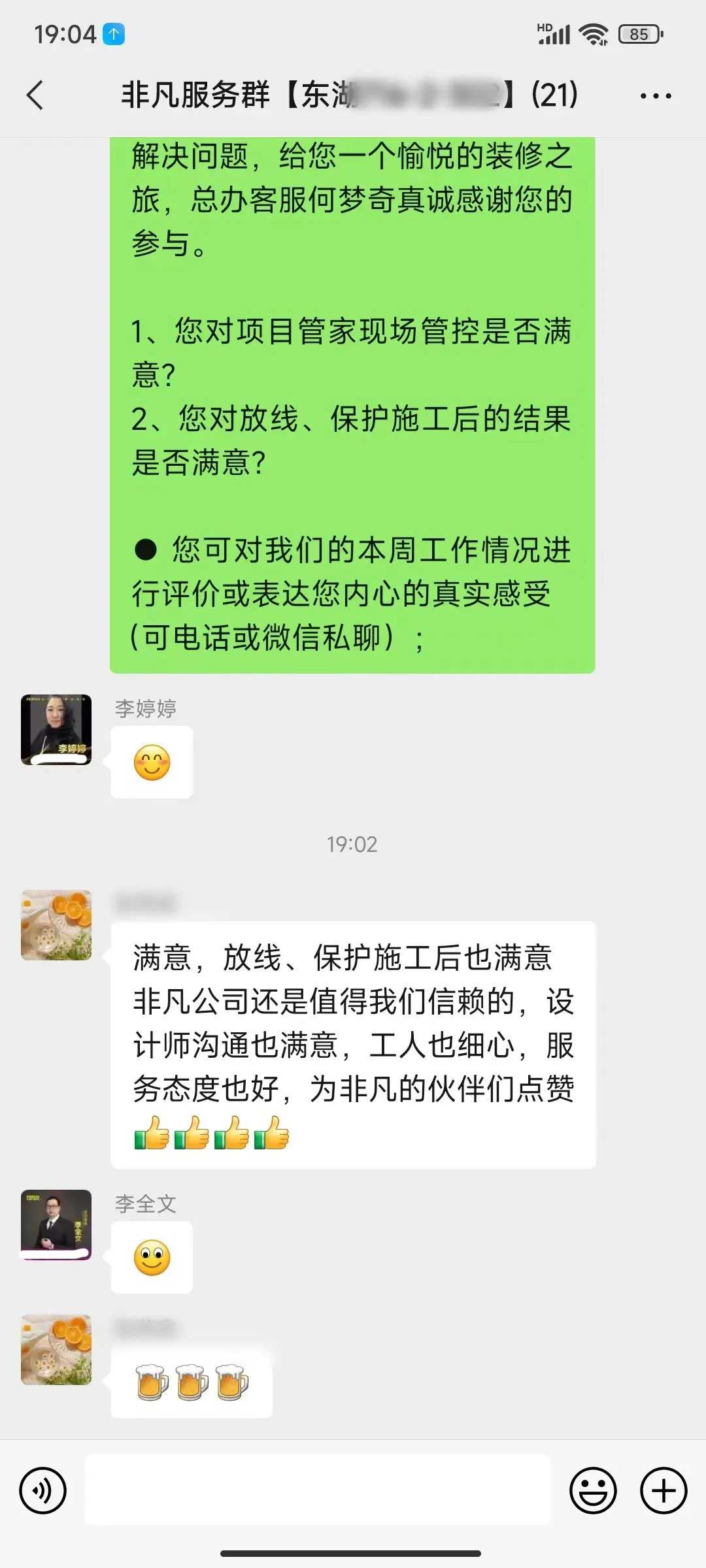The height and width of the screenshot is (1568, 706).
Task: Open the chat info three-dot menu
Action: click(x=655, y=96)
